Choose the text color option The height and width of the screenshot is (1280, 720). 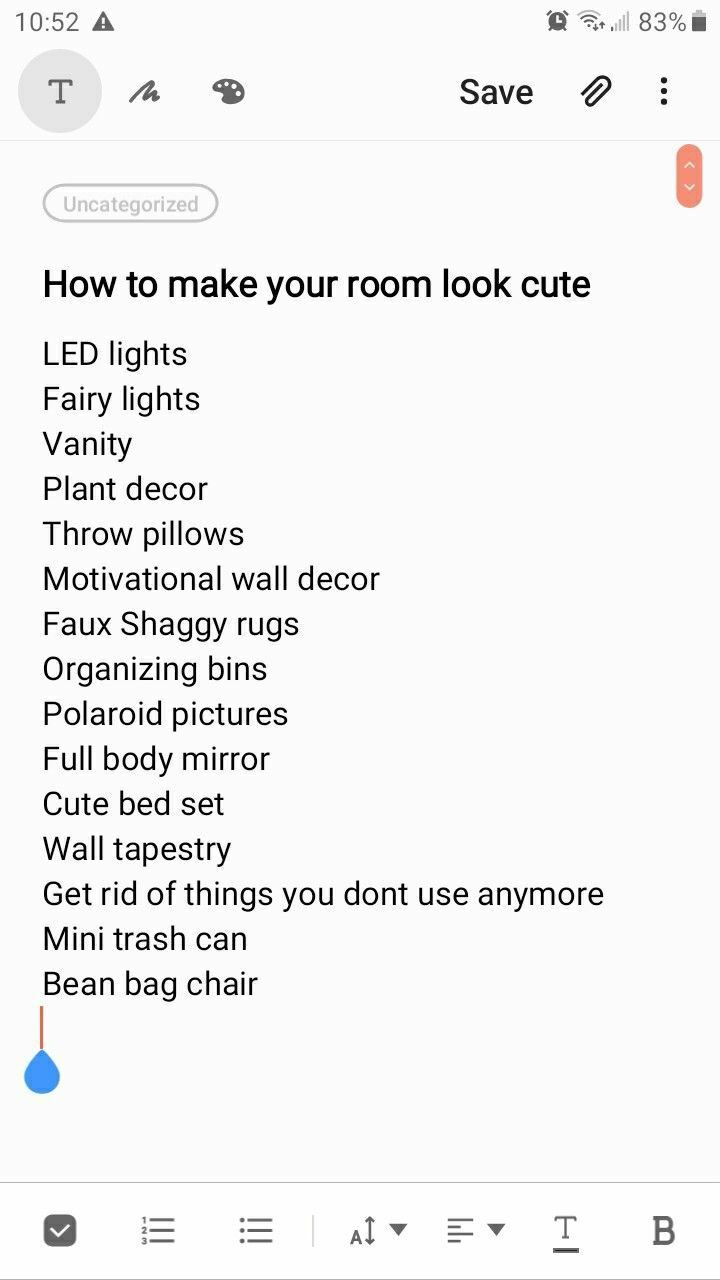pos(565,1231)
